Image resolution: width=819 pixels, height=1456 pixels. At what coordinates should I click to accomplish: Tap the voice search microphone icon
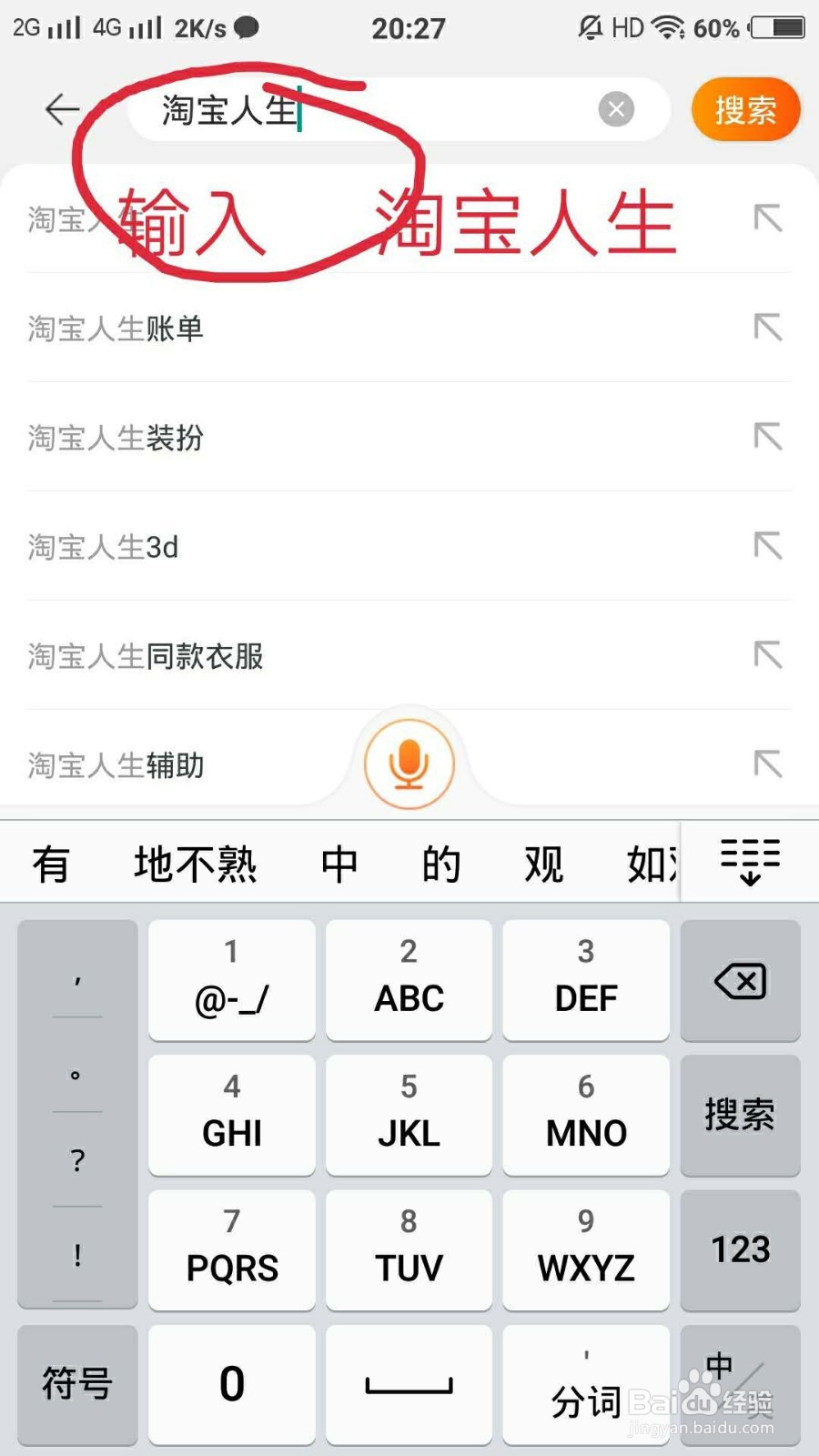(409, 764)
